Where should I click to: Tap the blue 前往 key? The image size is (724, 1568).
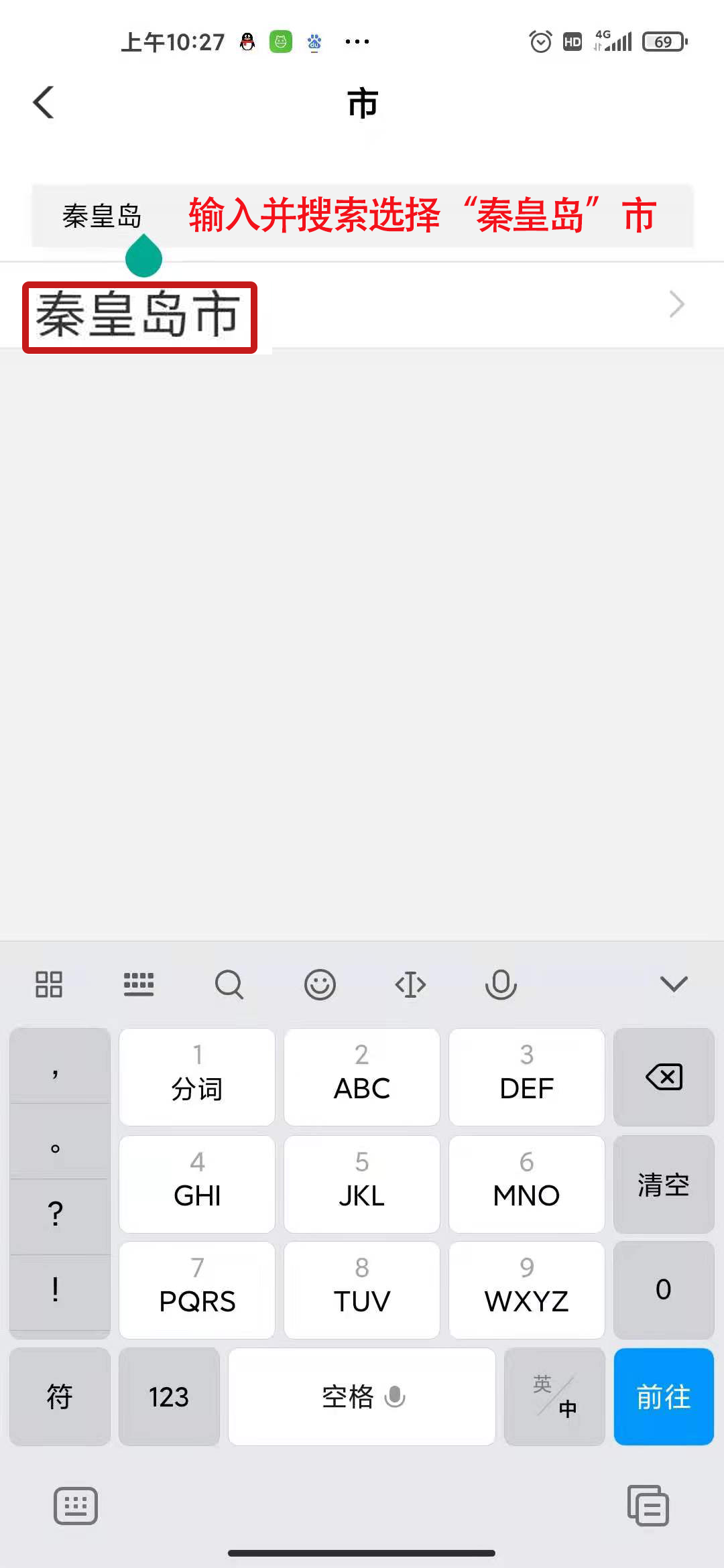click(x=664, y=1397)
